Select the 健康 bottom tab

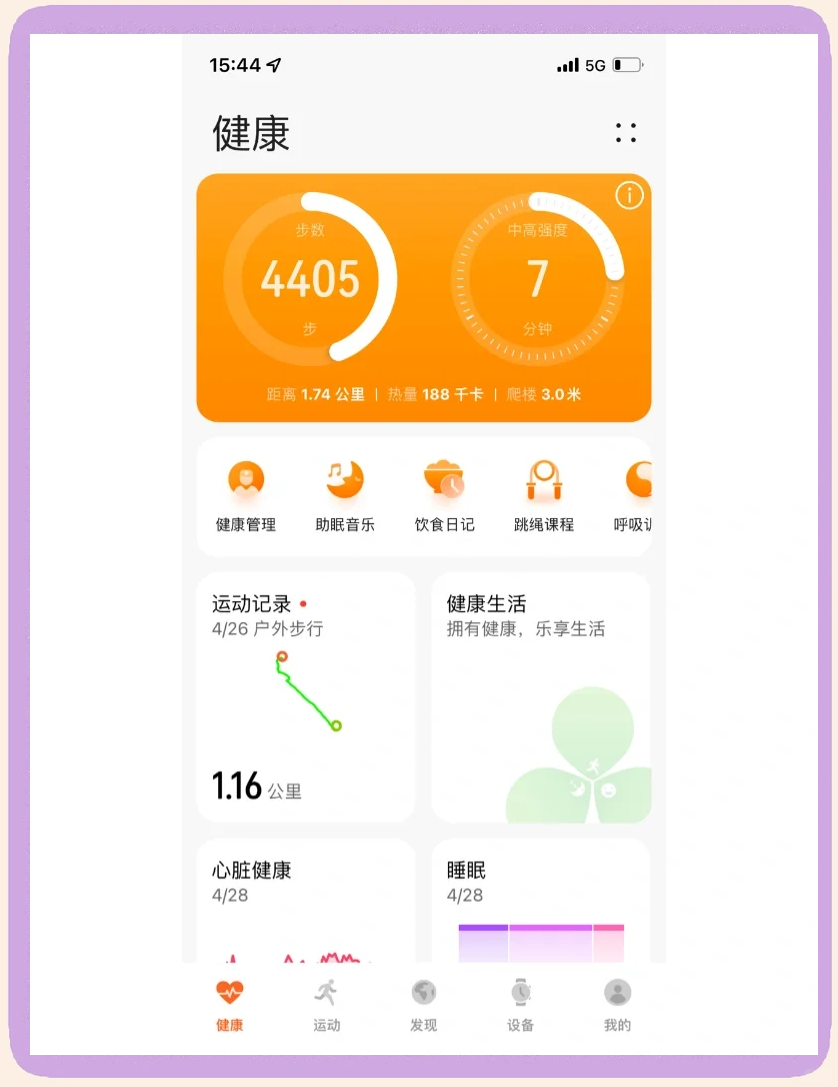click(230, 1005)
